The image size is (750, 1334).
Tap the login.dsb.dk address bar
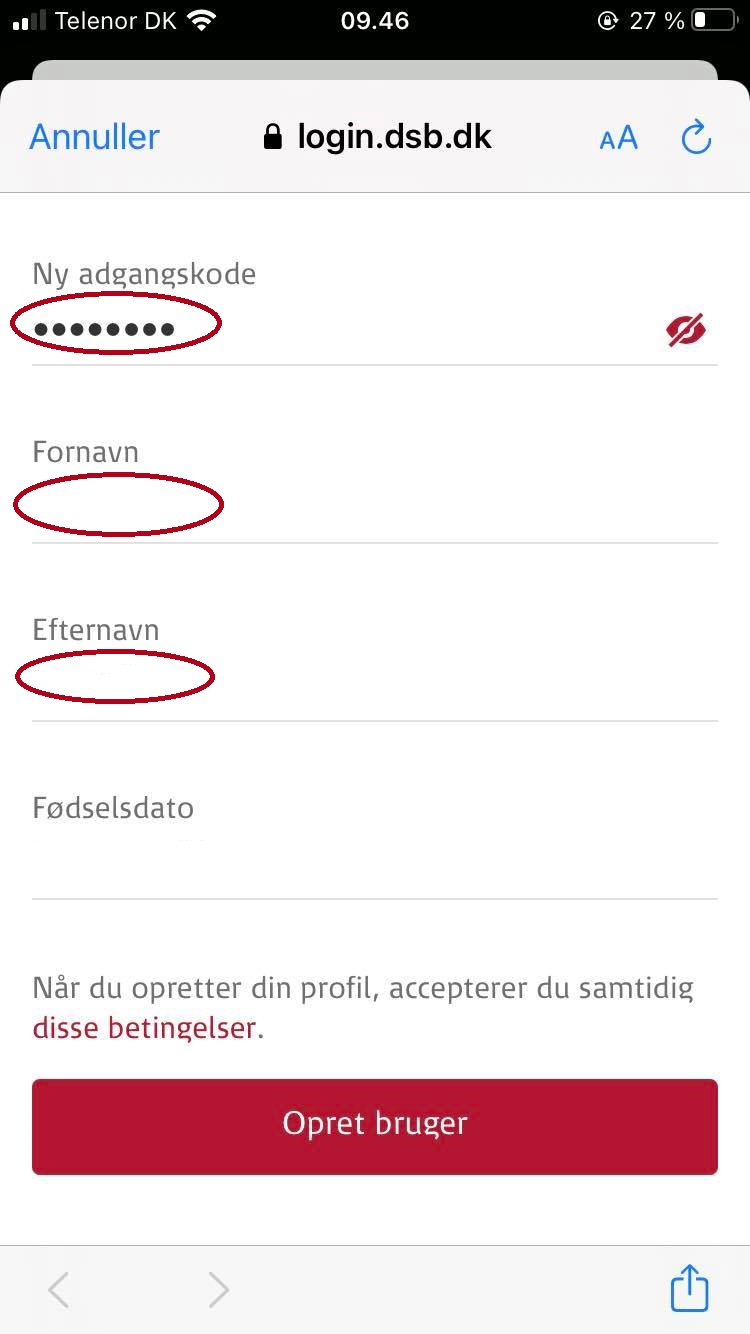tap(394, 135)
